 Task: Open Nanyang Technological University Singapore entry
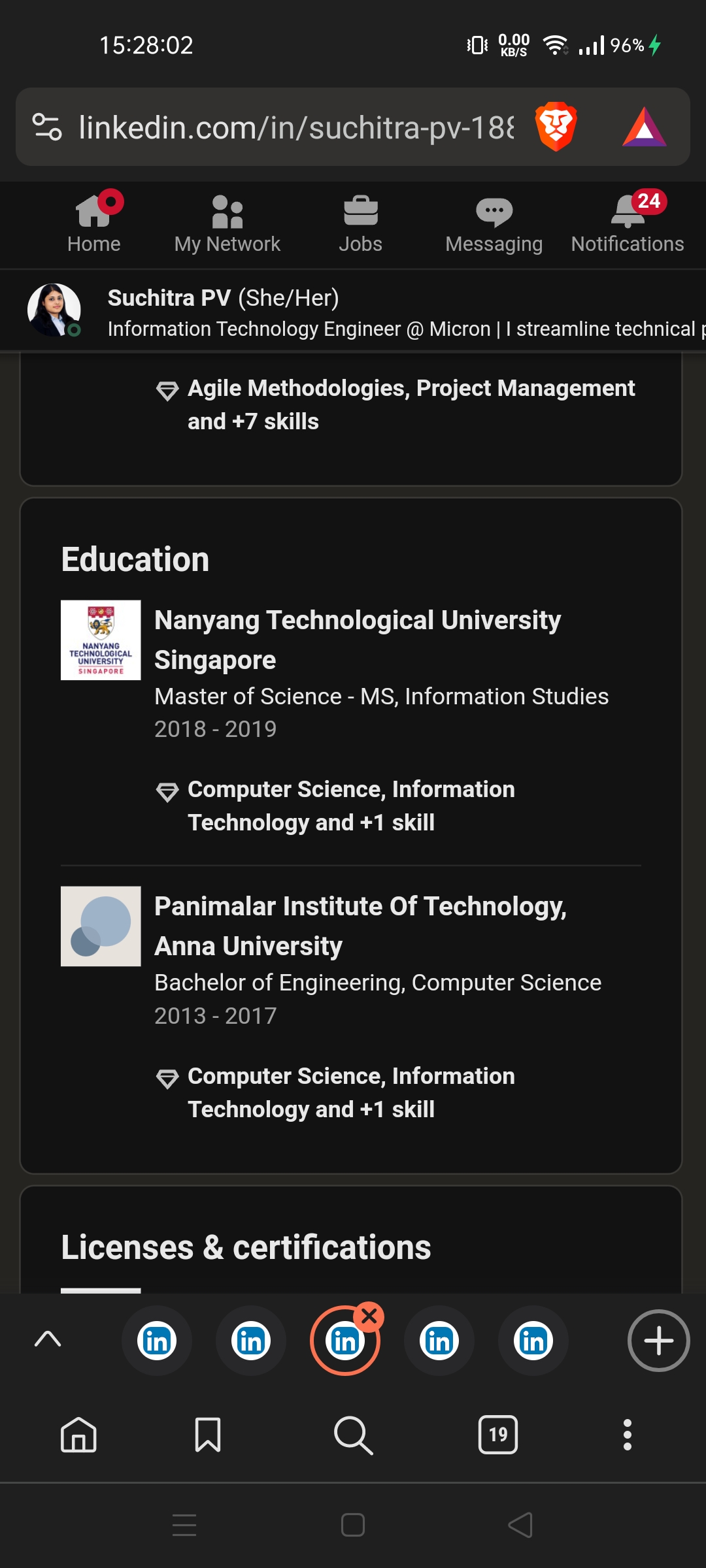tap(357, 640)
